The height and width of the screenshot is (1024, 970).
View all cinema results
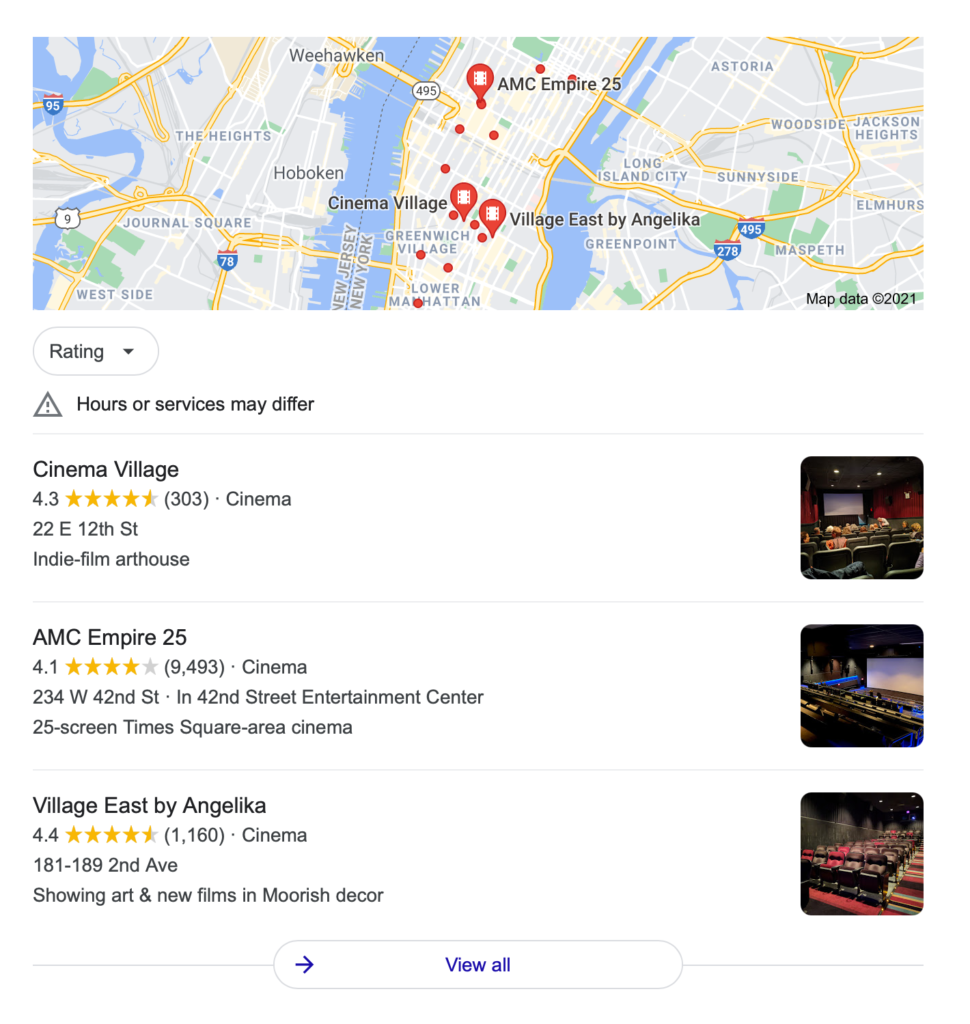pos(477,965)
